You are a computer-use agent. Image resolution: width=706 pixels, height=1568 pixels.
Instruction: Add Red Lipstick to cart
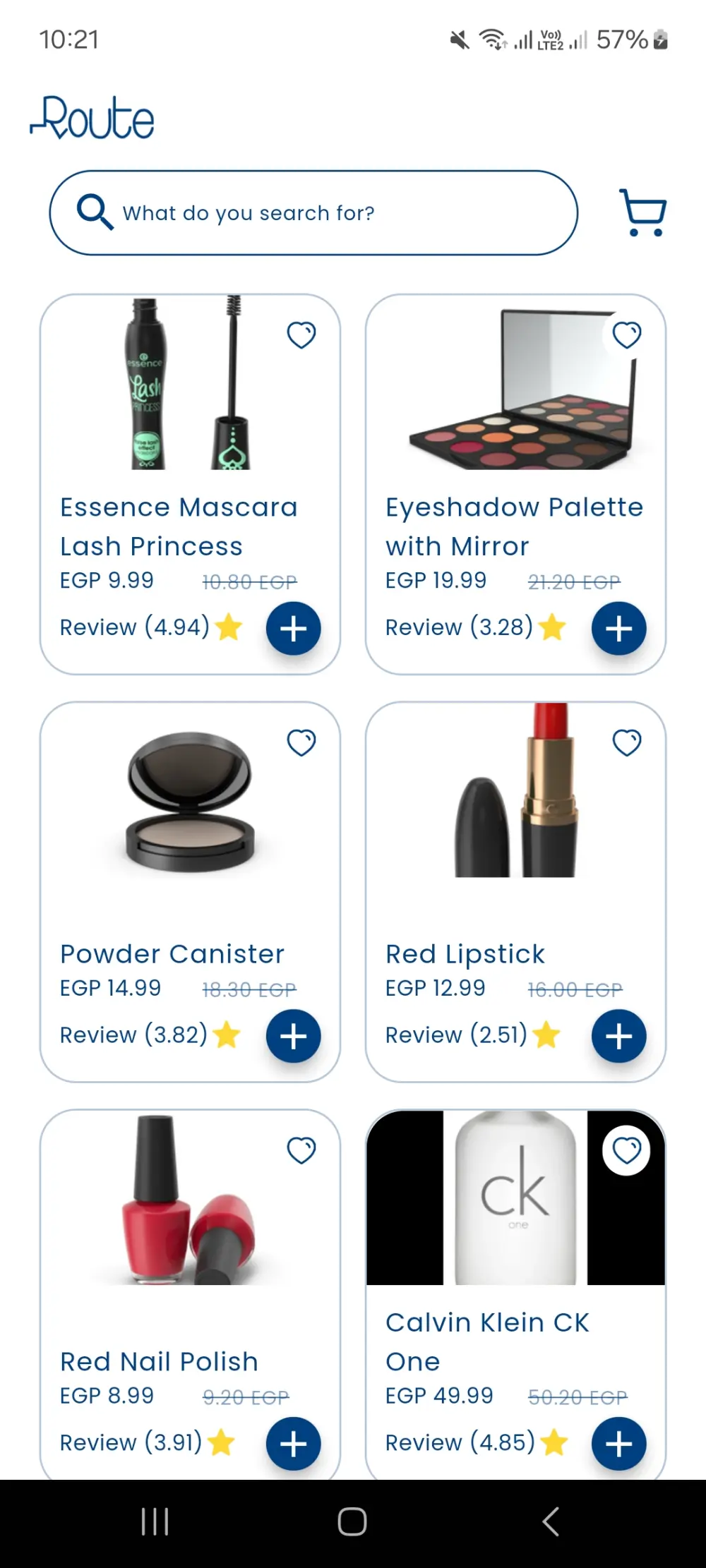pos(618,1036)
